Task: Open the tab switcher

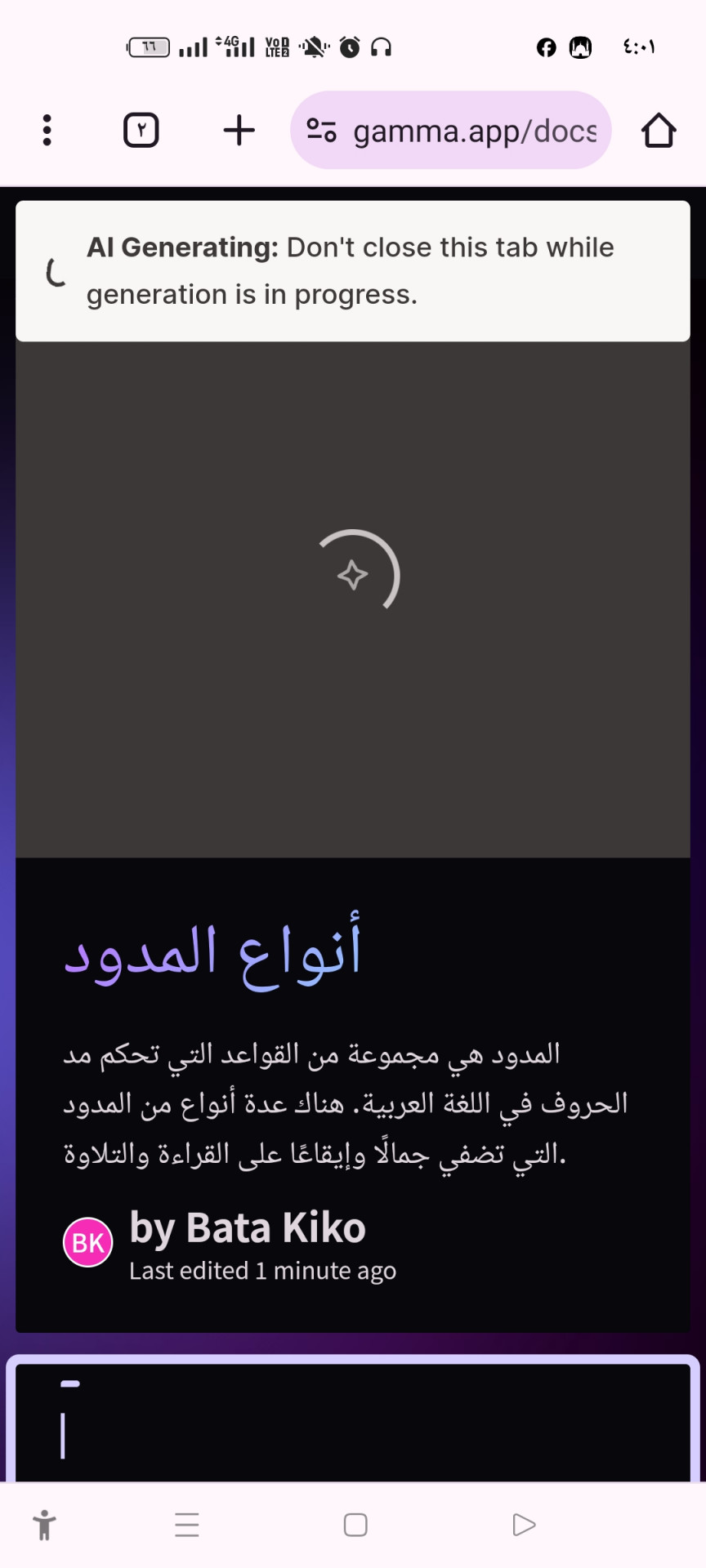Action: [x=141, y=130]
